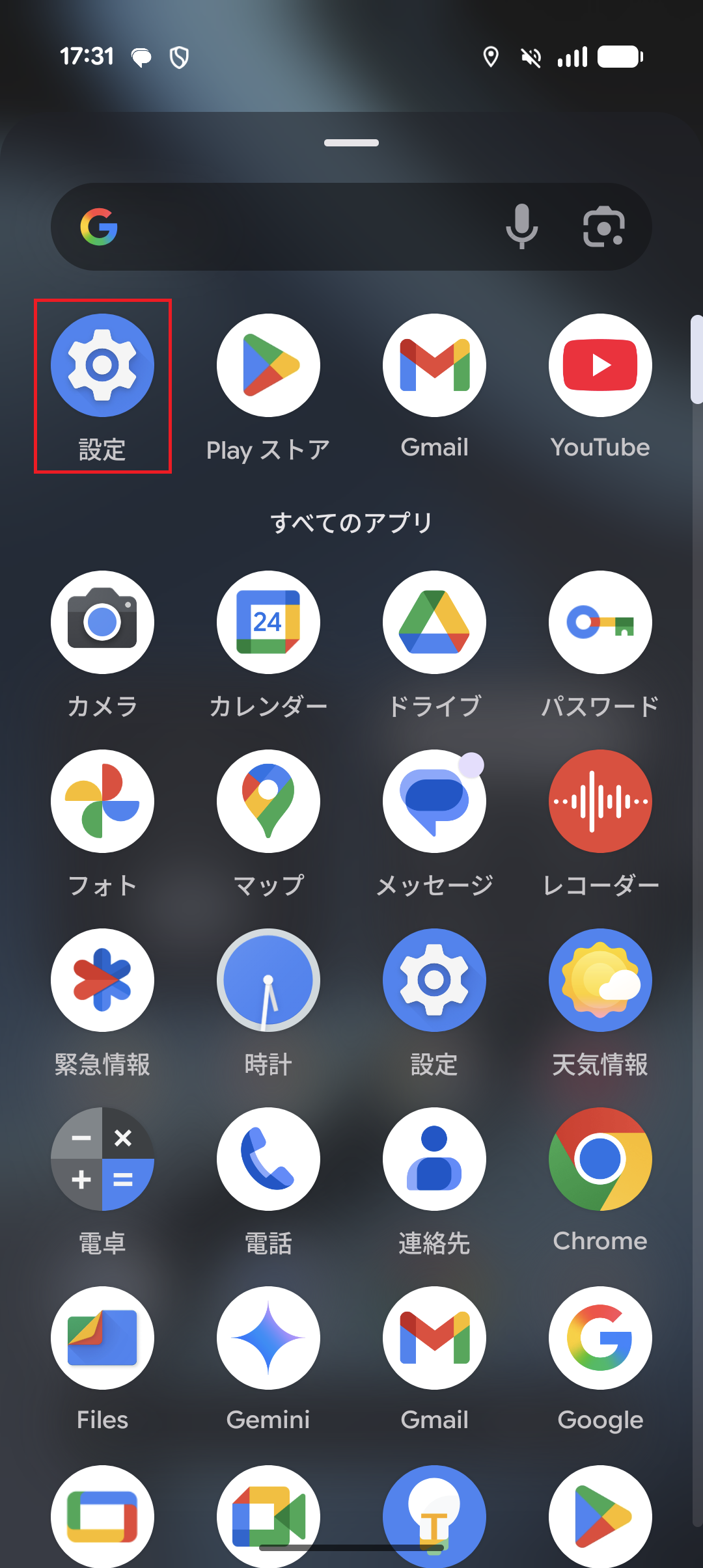Open the 時計 (Clock) app
The width and height of the screenshot is (703, 1568).
tap(268, 980)
